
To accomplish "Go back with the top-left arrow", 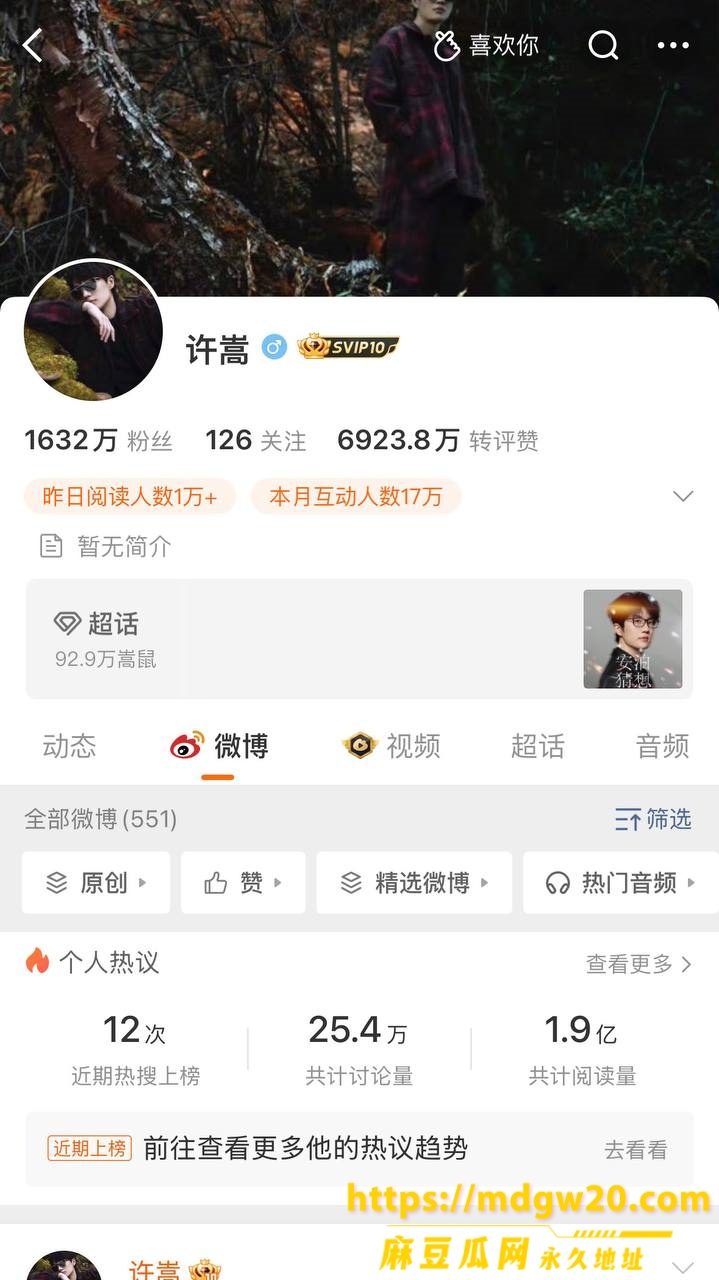I will pos(33,45).
